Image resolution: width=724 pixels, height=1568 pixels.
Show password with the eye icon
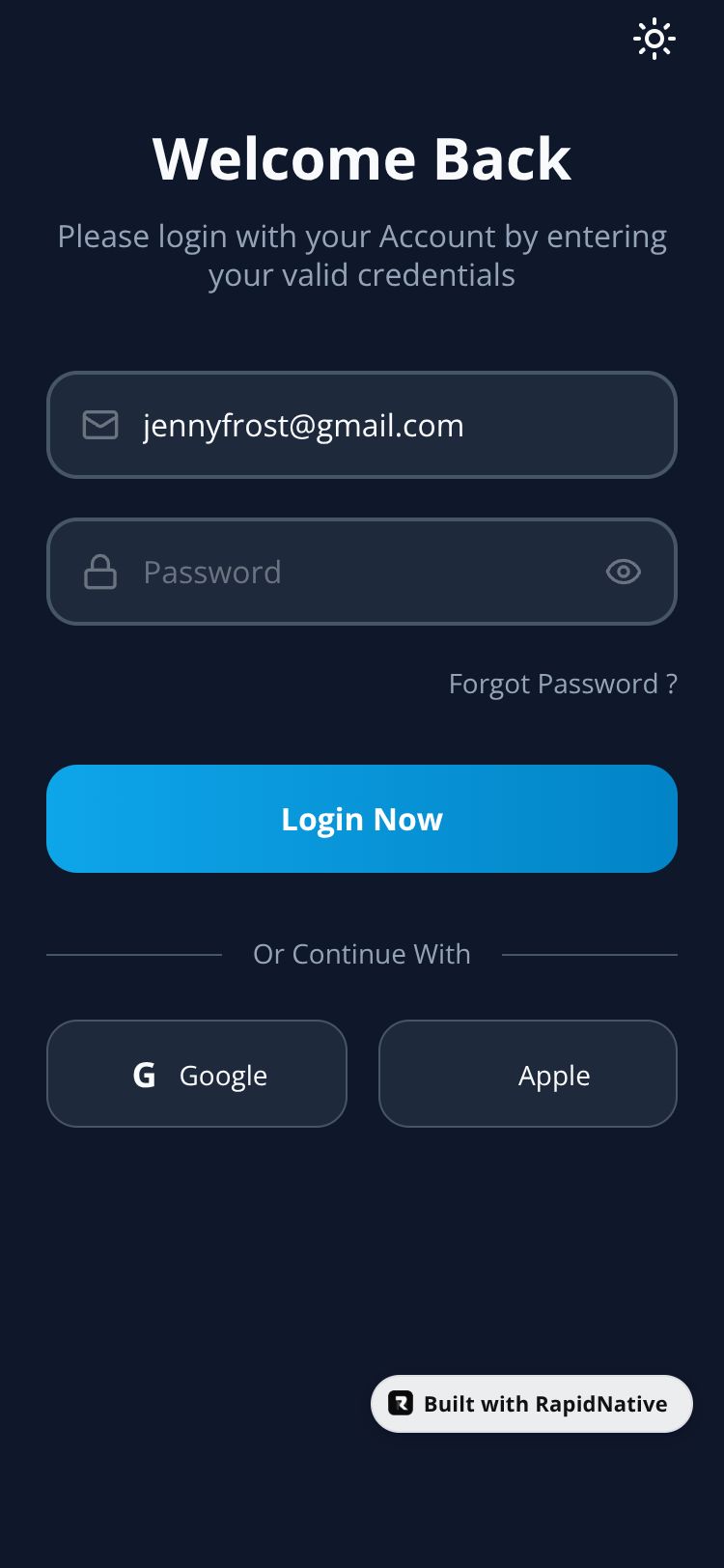tap(624, 573)
